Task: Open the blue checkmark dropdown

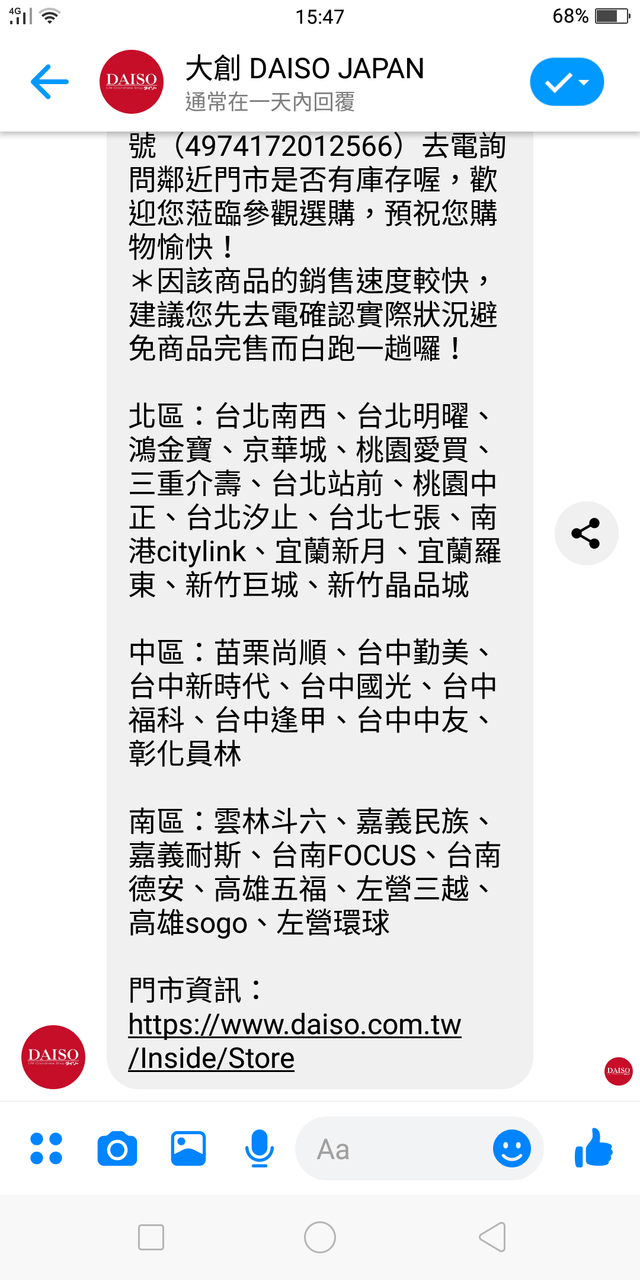Action: tap(567, 82)
